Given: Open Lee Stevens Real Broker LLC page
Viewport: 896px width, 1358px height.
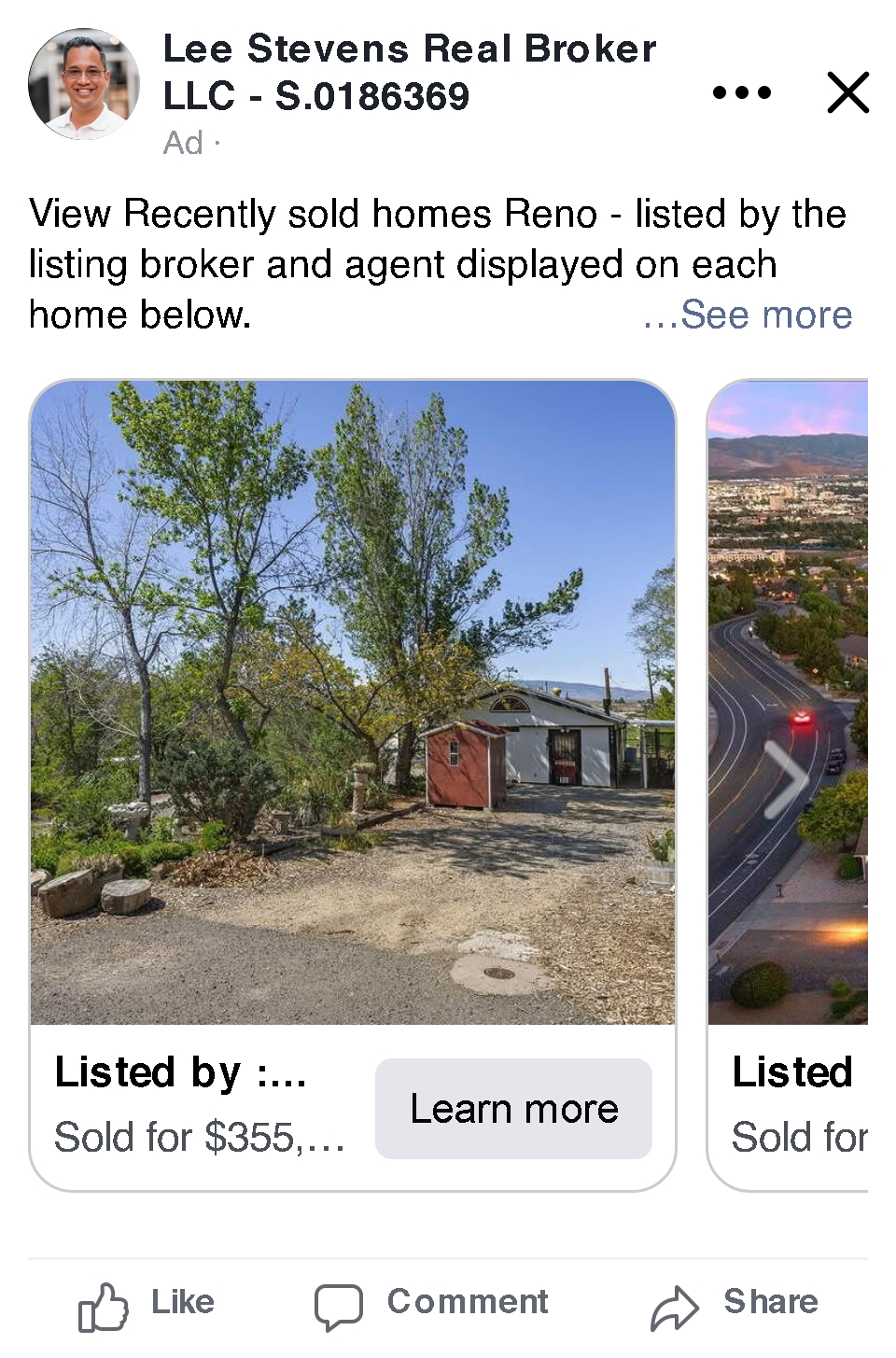Looking at the screenshot, I should (409, 72).
